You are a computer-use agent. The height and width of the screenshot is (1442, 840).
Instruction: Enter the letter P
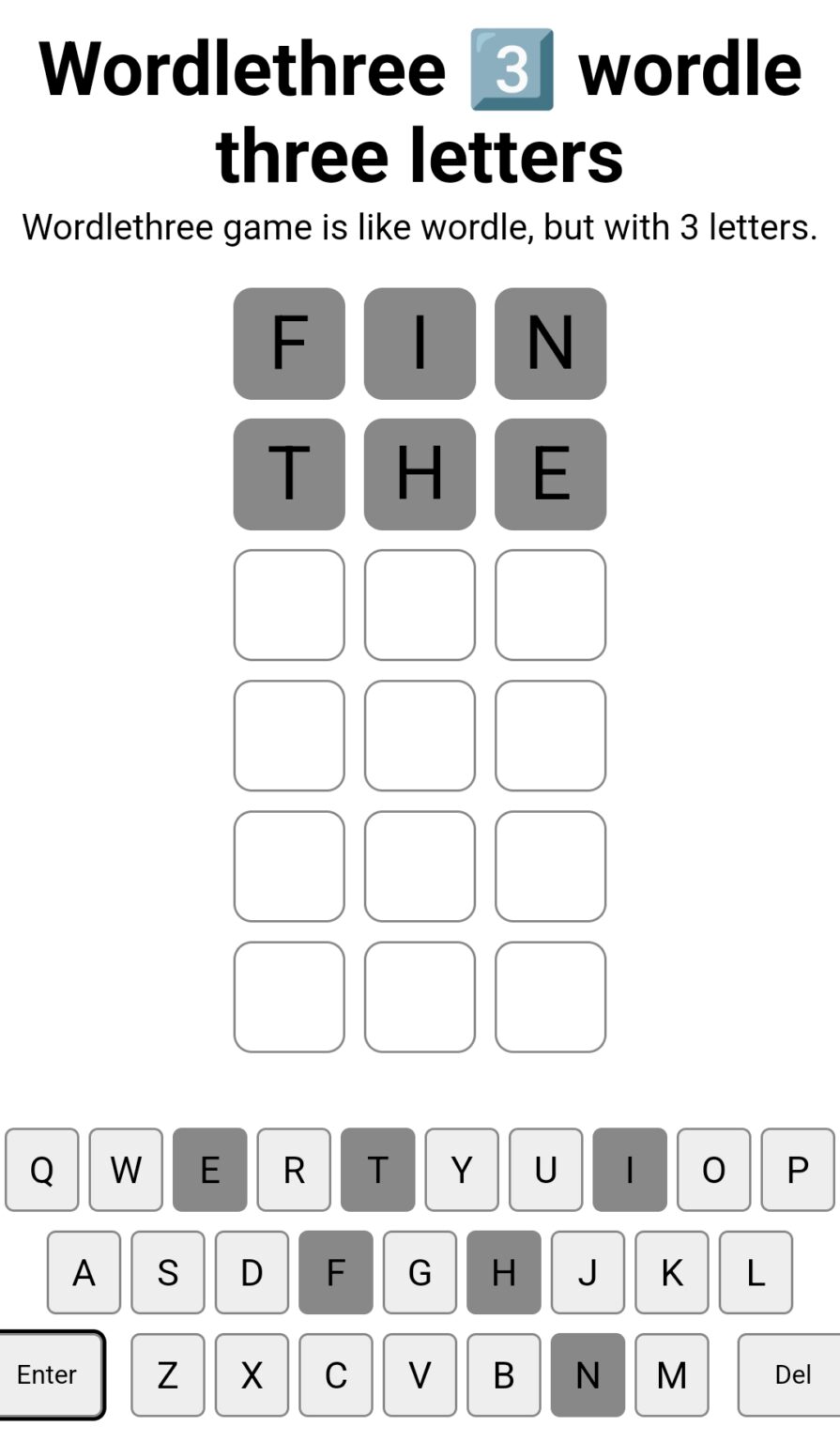coord(798,1170)
